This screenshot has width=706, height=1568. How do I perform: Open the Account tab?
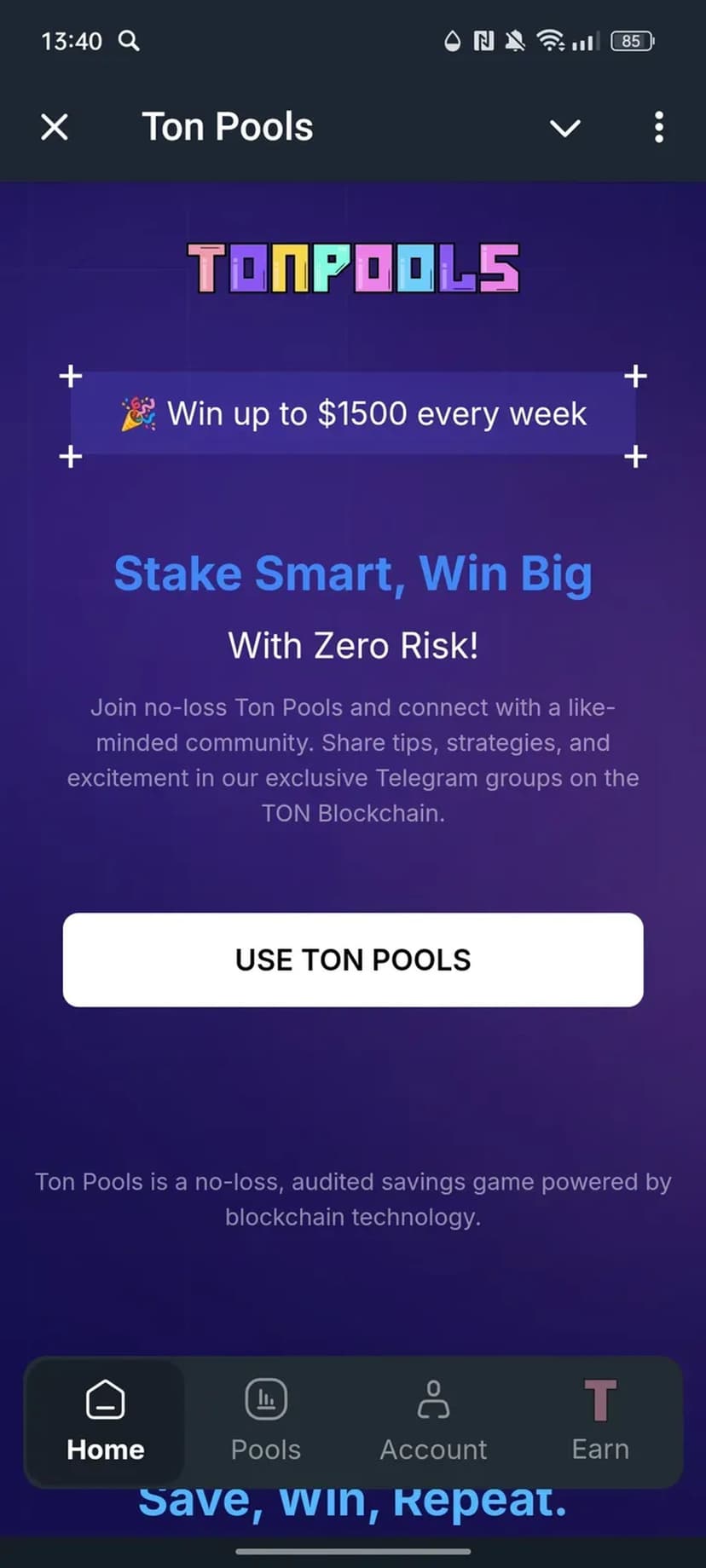click(x=433, y=1421)
